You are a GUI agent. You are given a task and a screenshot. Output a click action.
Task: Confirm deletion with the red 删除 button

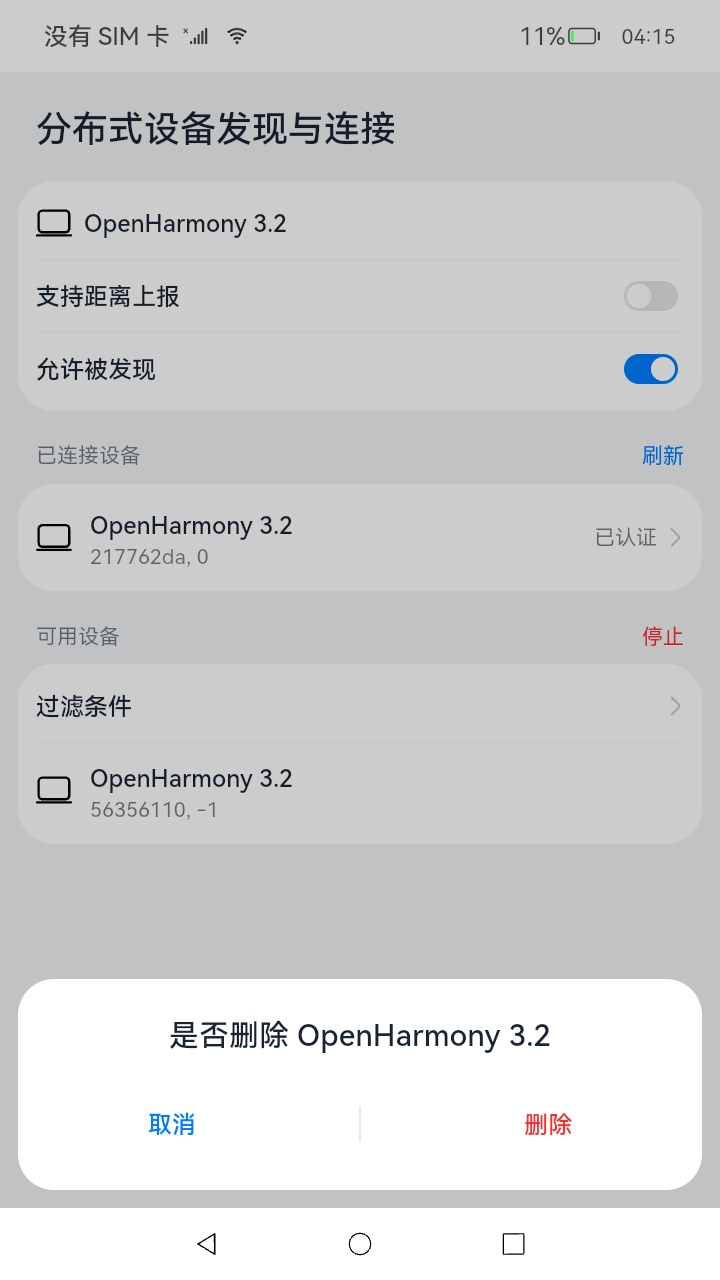pyautogui.click(x=548, y=1124)
